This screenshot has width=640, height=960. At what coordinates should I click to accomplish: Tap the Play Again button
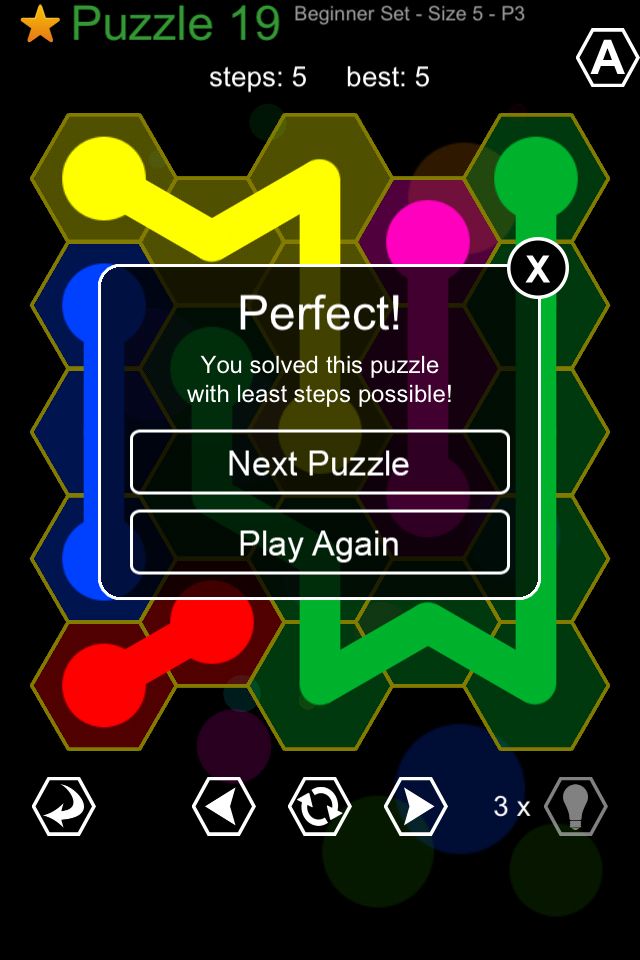click(x=319, y=543)
